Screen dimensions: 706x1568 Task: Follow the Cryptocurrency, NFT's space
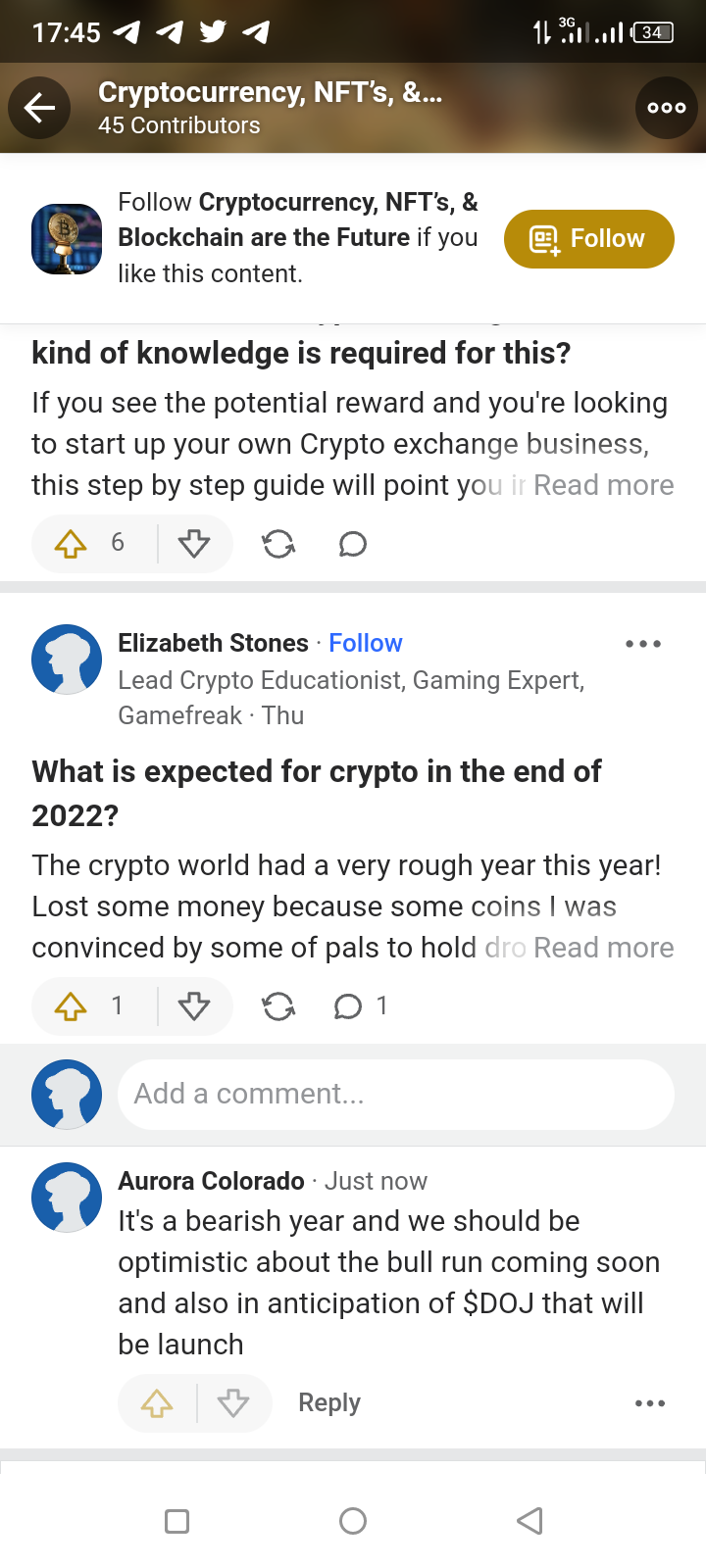pyautogui.click(x=589, y=238)
